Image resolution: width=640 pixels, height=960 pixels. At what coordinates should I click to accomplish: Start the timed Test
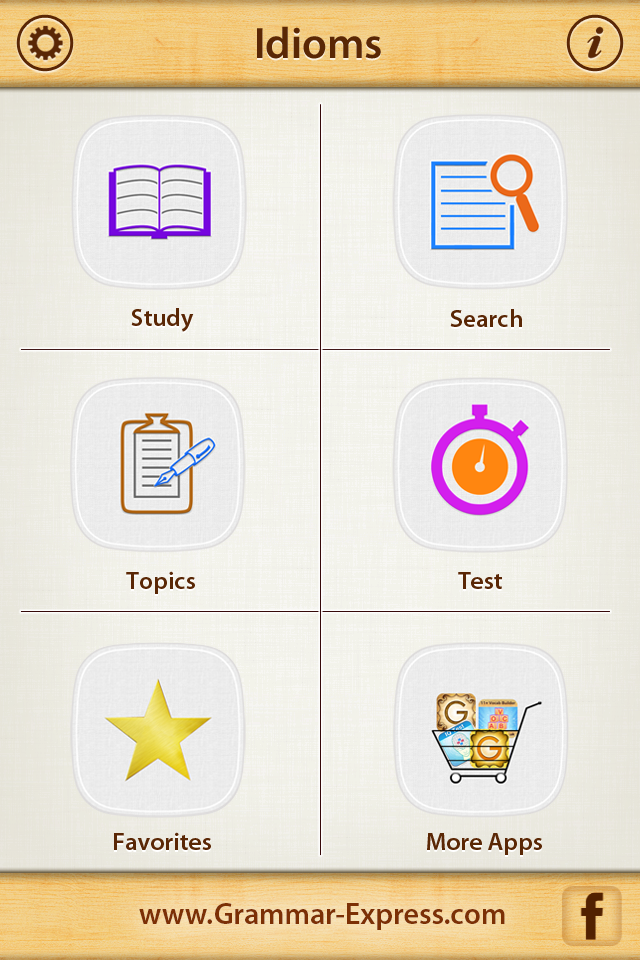(481, 464)
